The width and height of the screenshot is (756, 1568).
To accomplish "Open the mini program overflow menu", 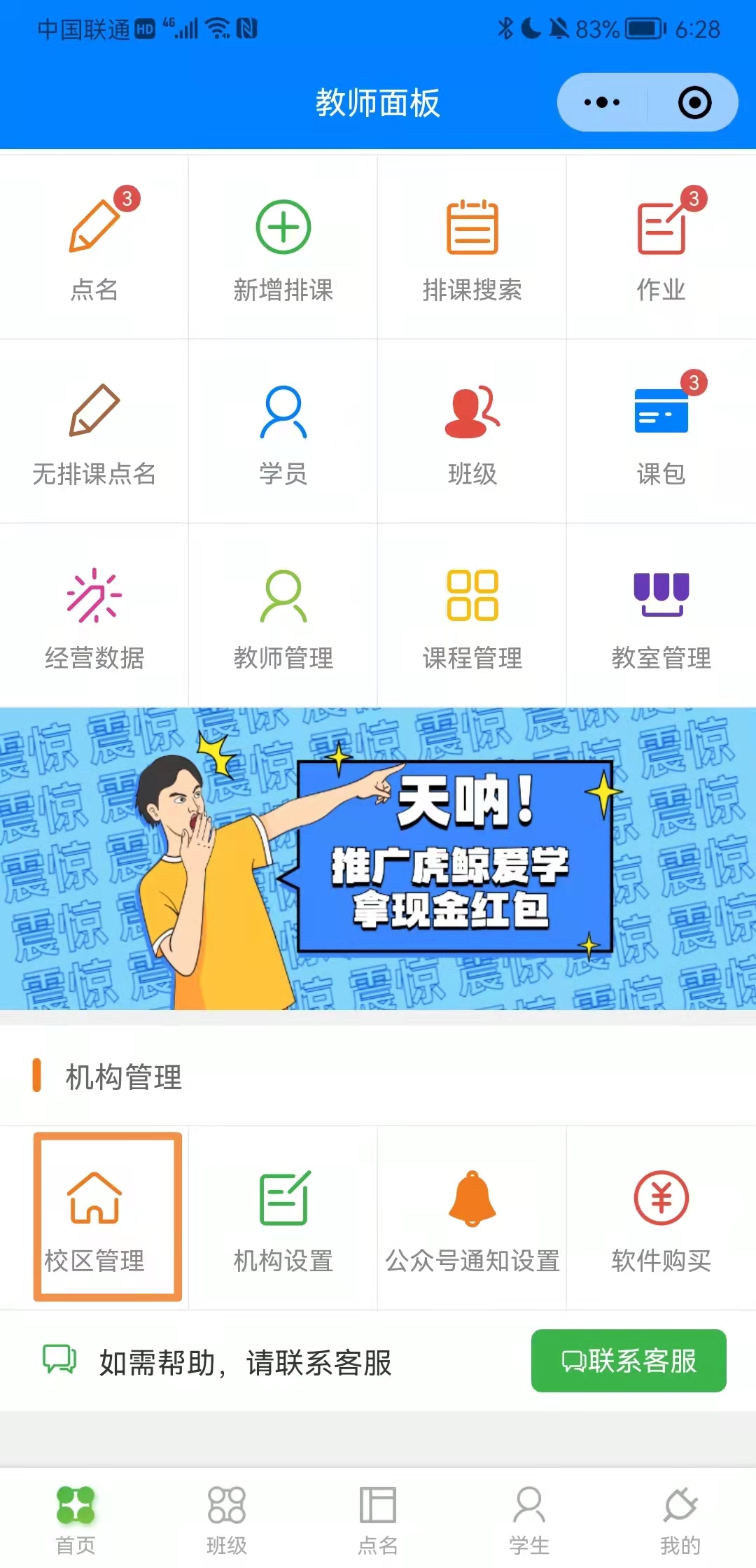I will pyautogui.click(x=602, y=102).
